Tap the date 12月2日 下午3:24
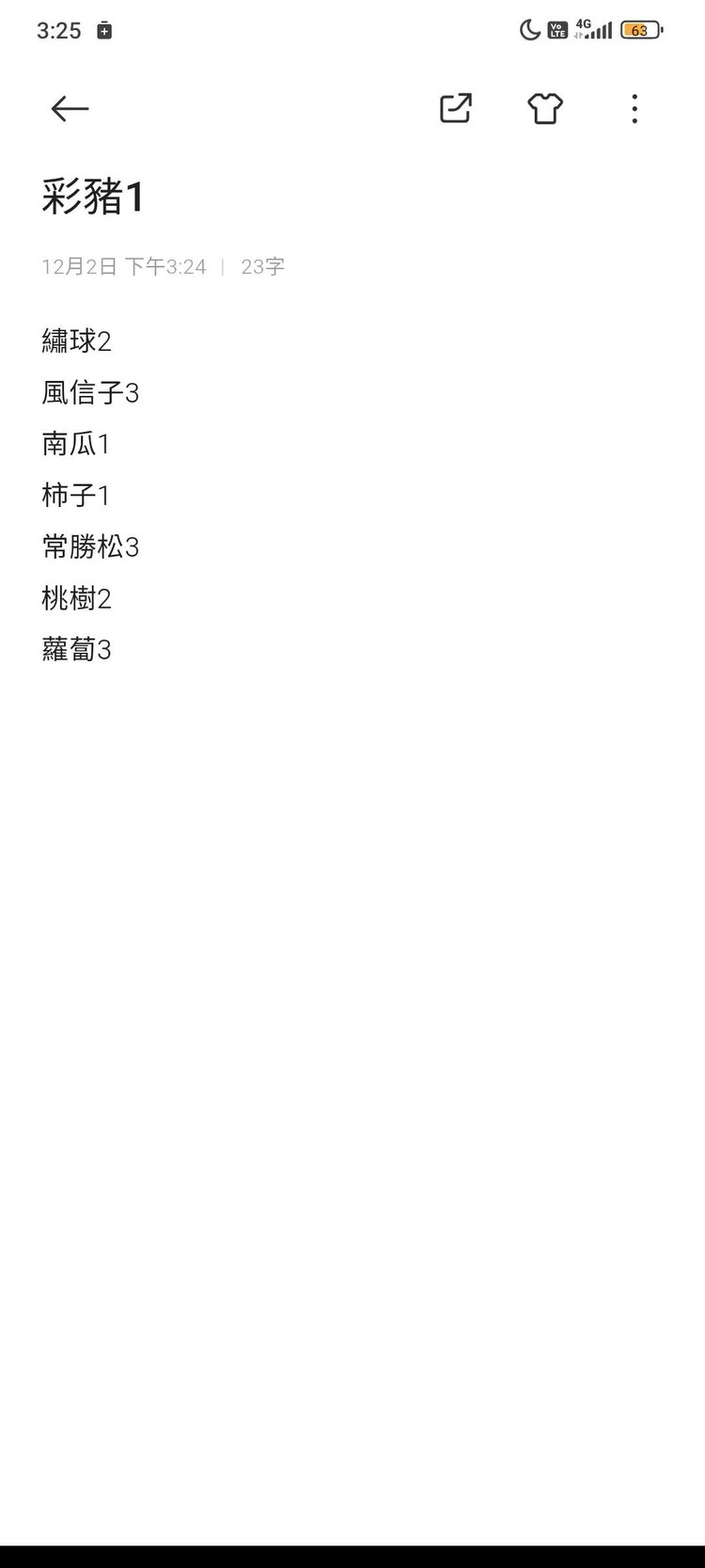This screenshot has height=1568, width=705. click(125, 266)
